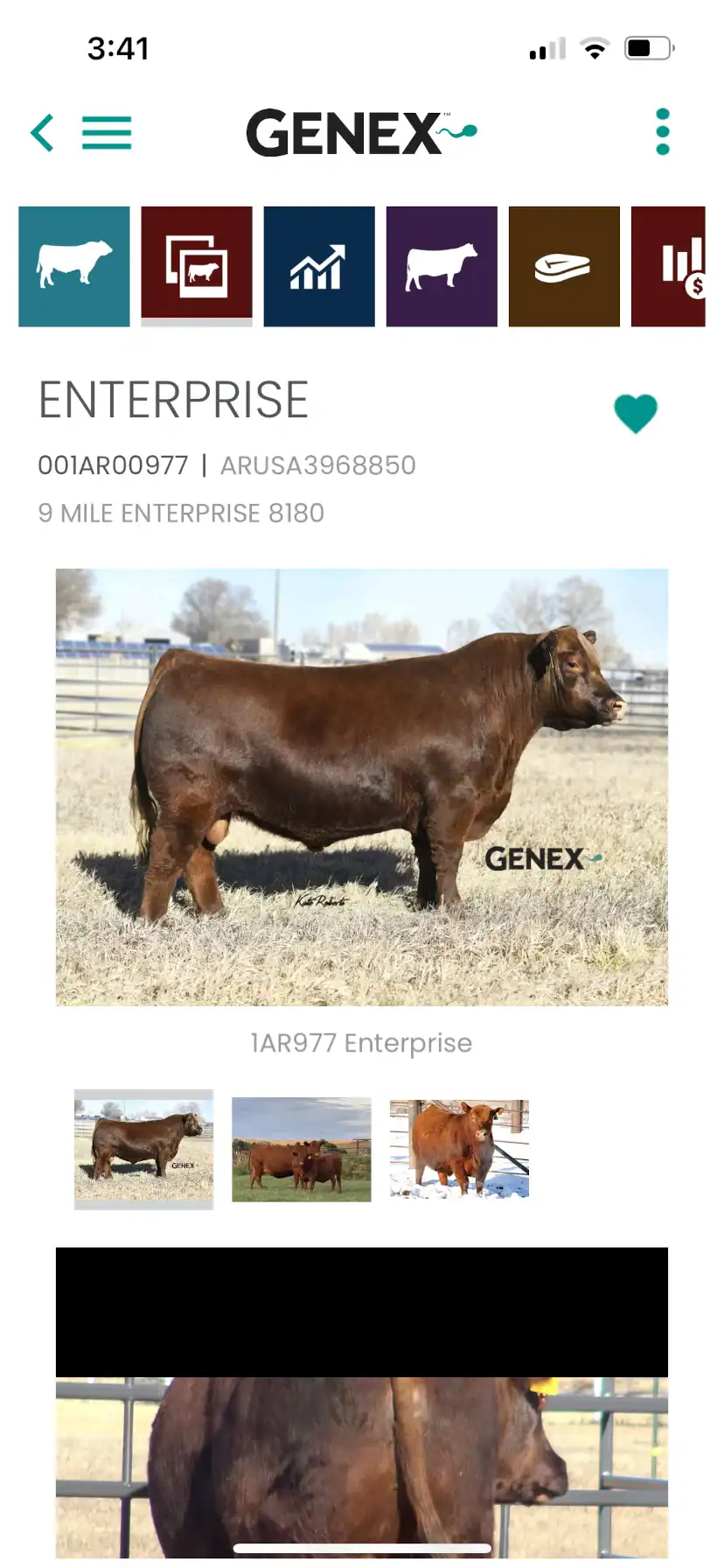Select the teal bull category tile

74,266
